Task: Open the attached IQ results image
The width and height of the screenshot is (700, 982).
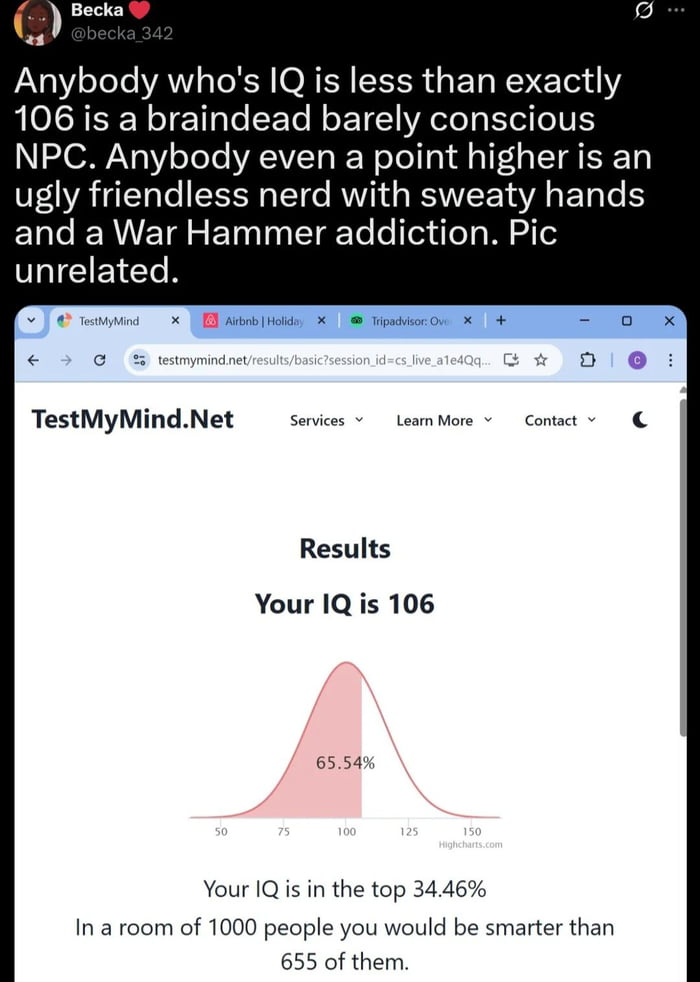Action: pos(350,640)
